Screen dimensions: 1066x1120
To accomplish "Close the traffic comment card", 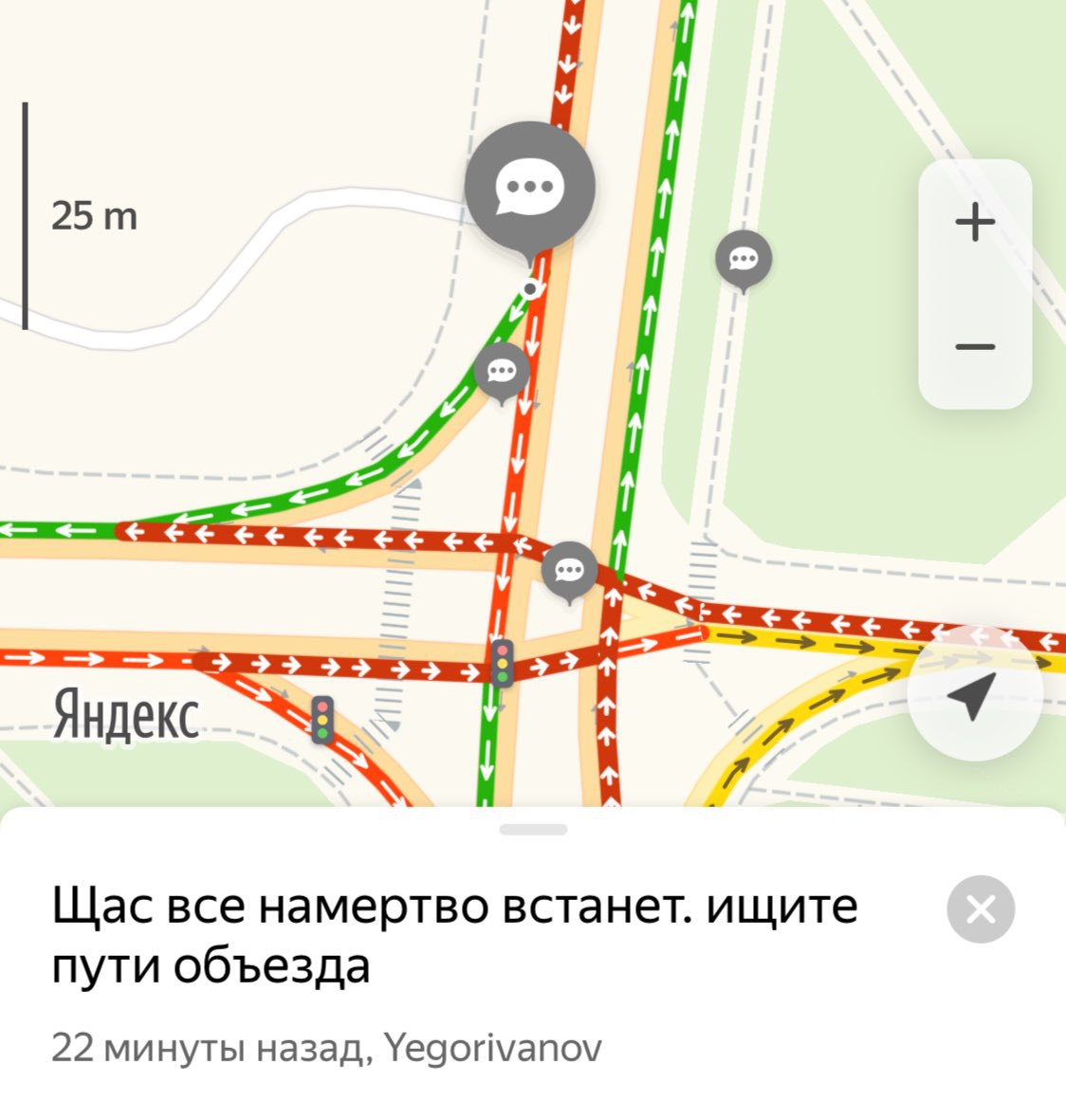I will click(x=981, y=909).
